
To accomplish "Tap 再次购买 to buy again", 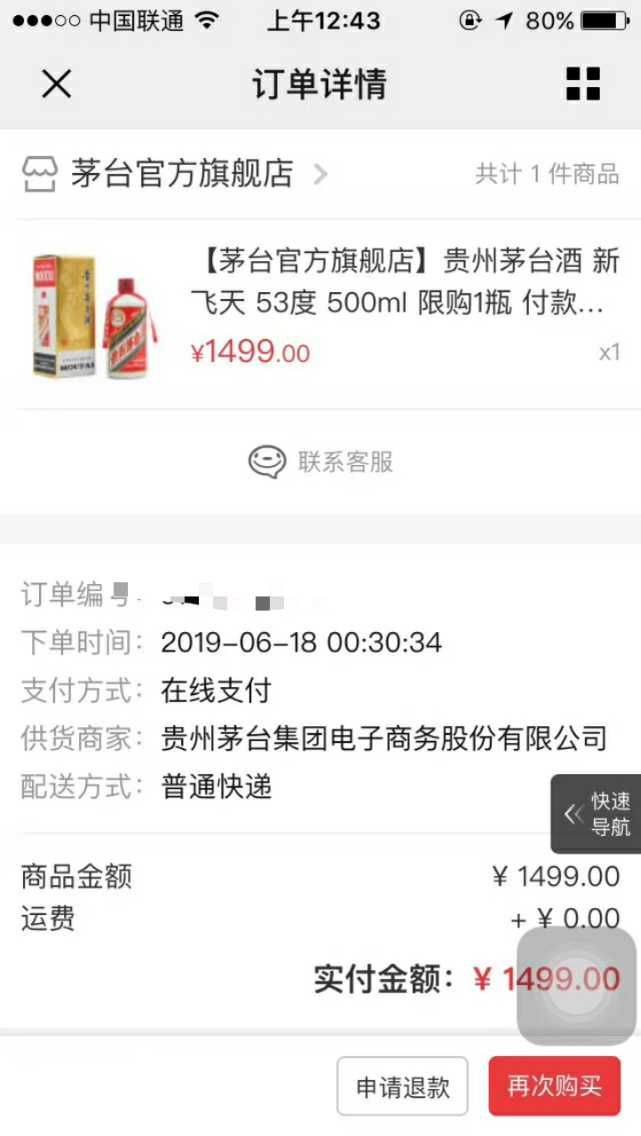I will [x=555, y=1086].
